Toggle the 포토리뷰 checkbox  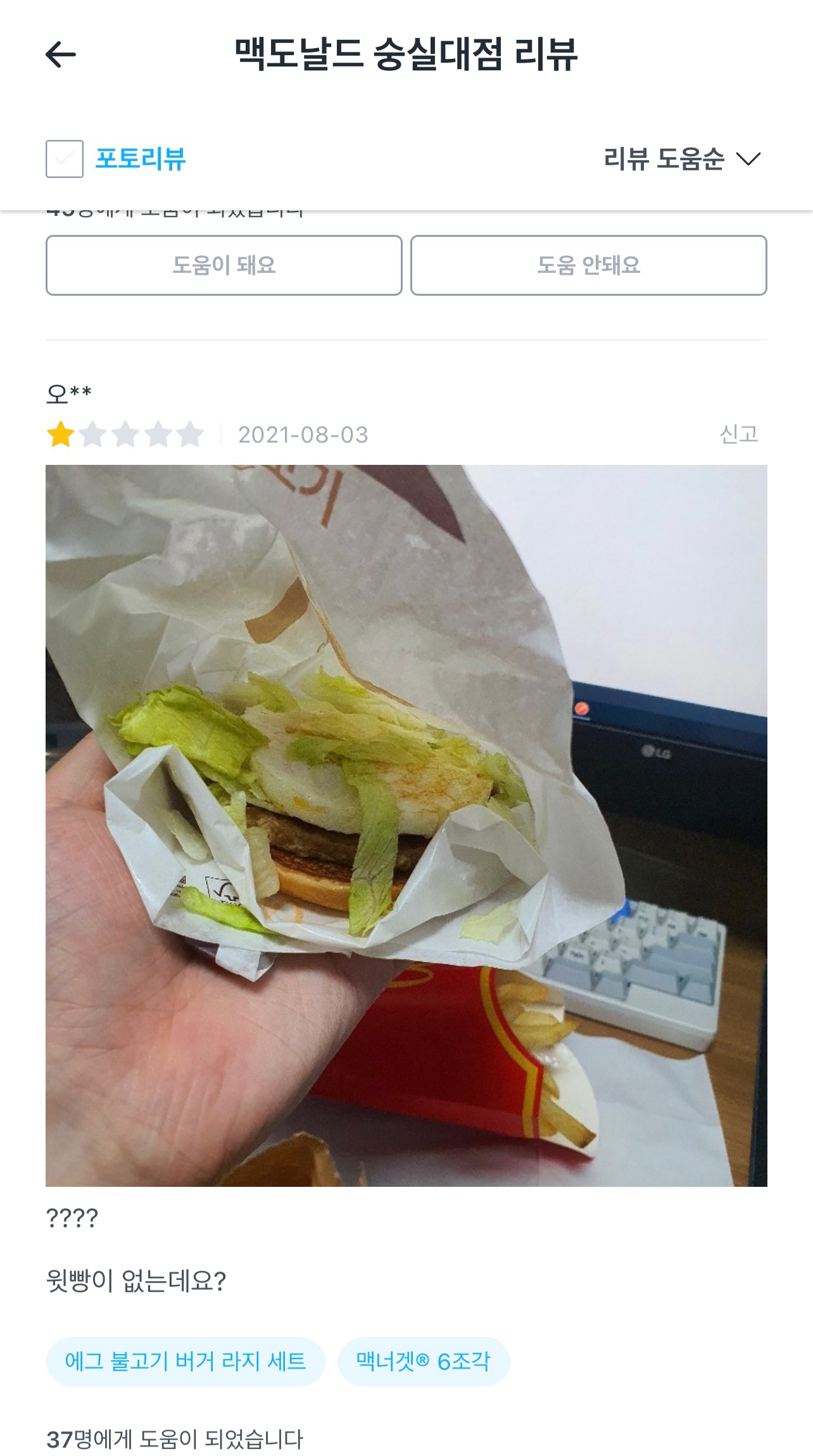[65, 158]
